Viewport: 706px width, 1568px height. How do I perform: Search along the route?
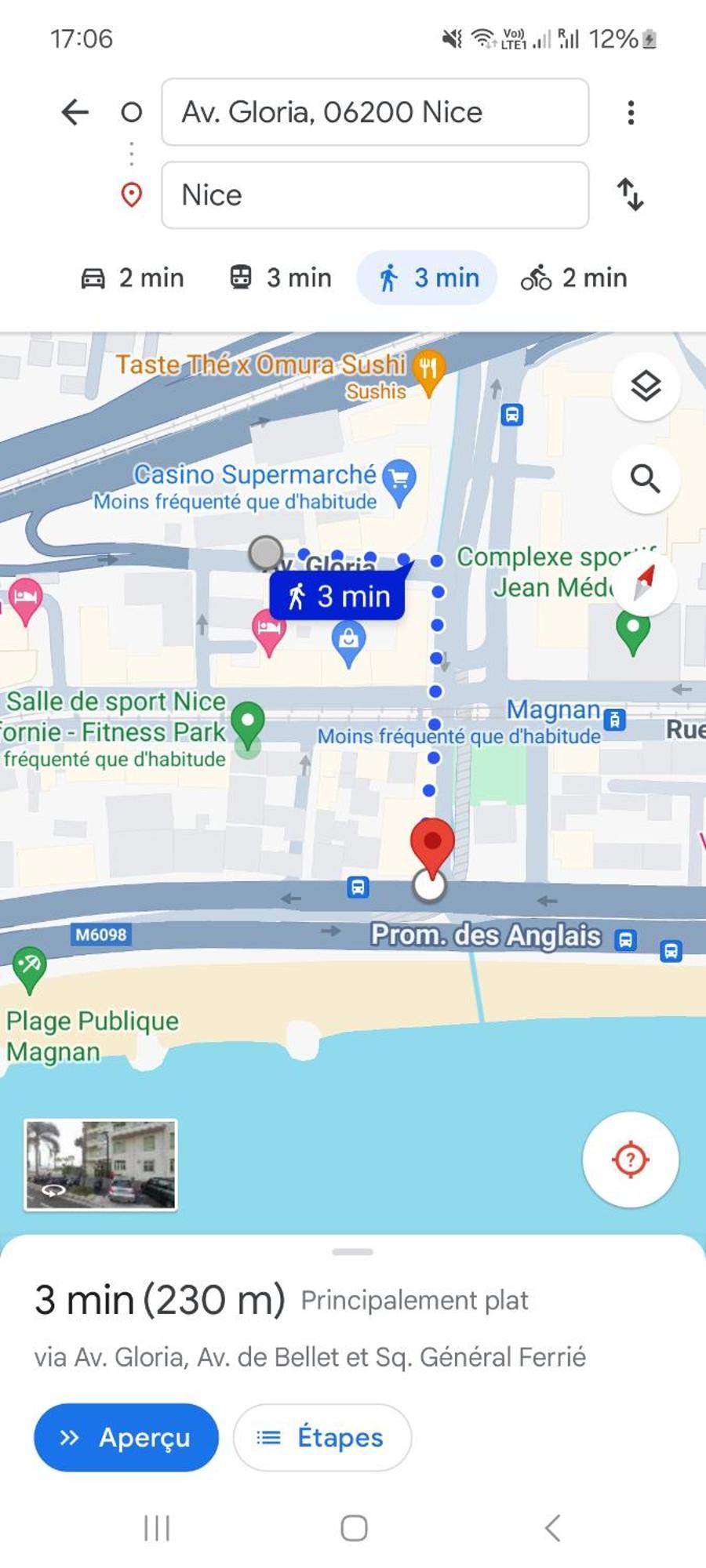[646, 478]
